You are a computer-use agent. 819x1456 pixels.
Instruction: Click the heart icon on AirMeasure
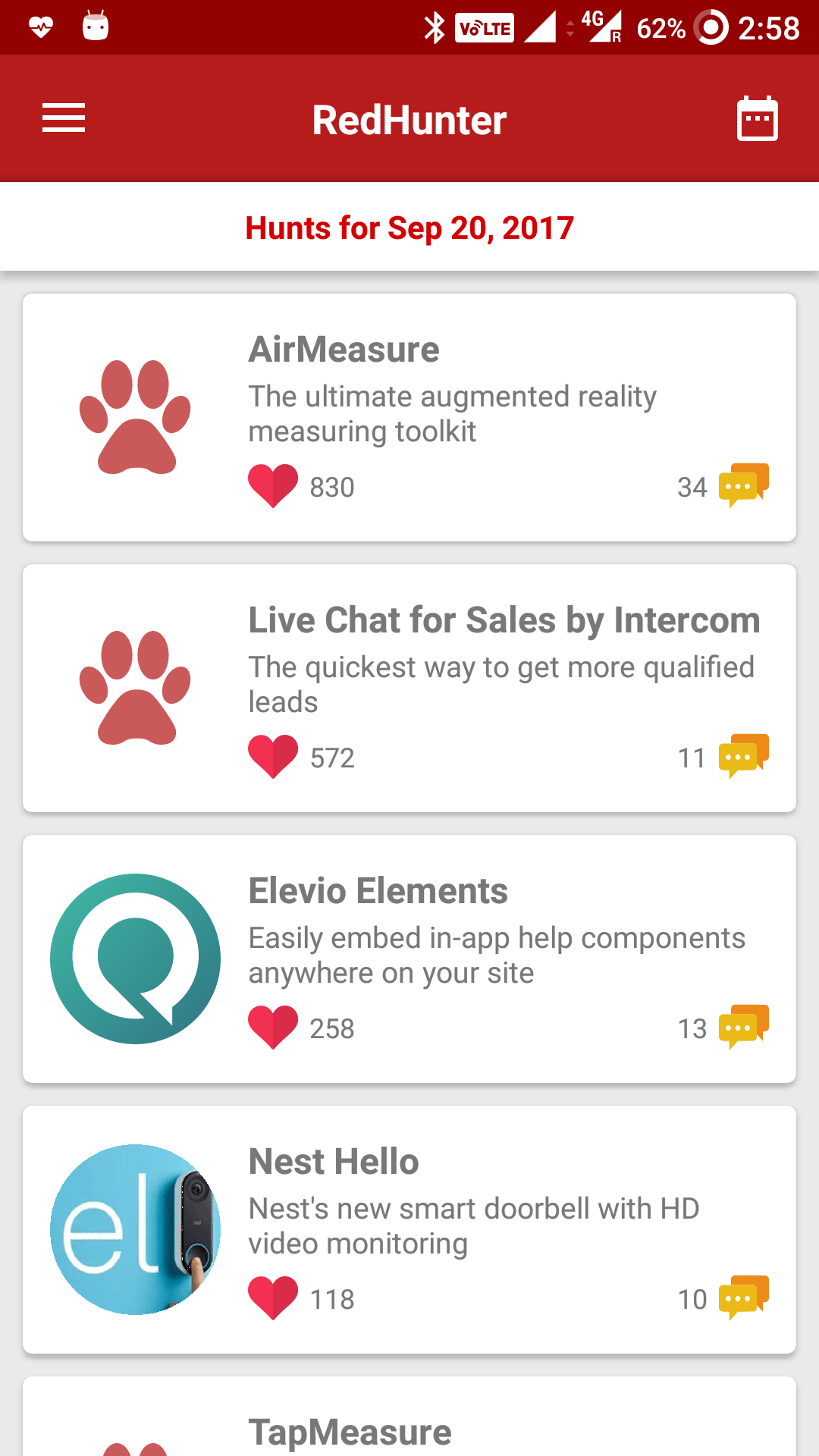pyautogui.click(x=273, y=485)
